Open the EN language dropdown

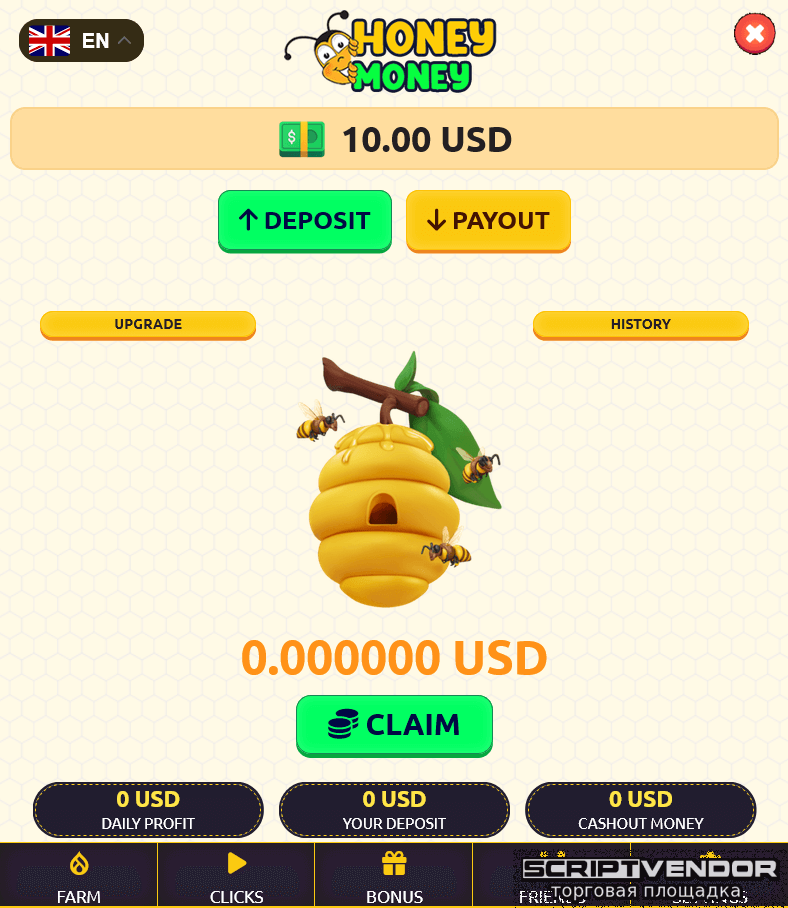click(x=82, y=41)
